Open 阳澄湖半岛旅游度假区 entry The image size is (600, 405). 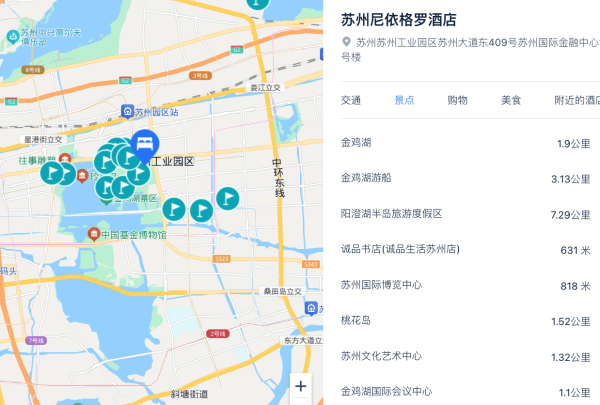(x=465, y=214)
